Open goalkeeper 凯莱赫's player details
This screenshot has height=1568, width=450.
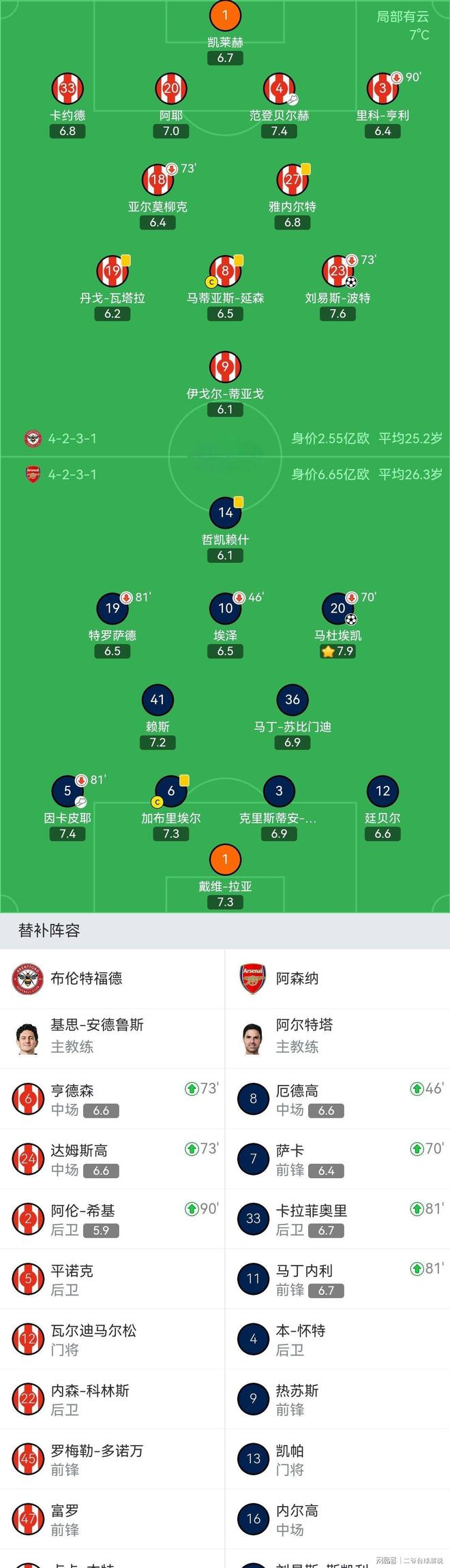coord(225,15)
